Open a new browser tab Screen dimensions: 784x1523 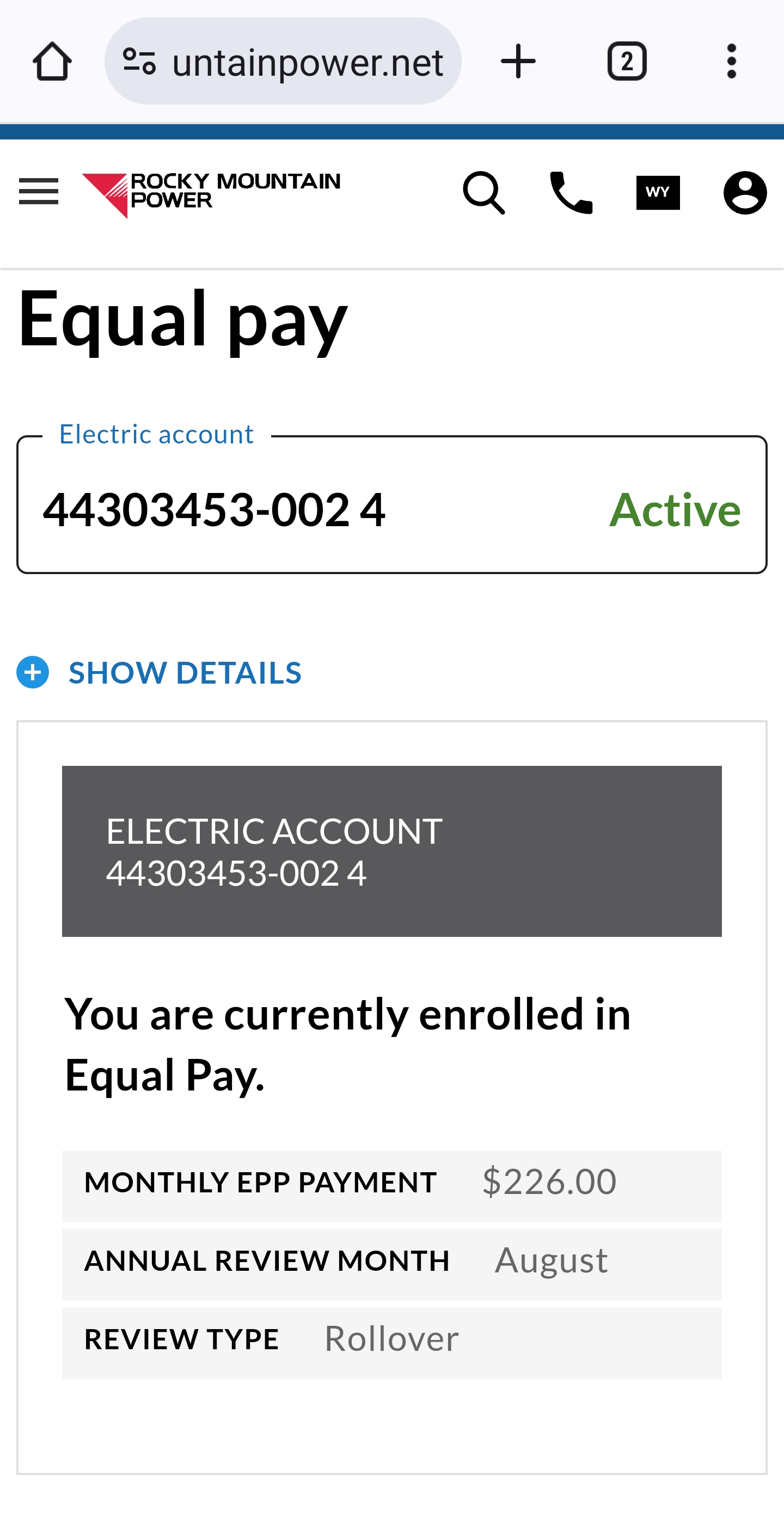[518, 62]
